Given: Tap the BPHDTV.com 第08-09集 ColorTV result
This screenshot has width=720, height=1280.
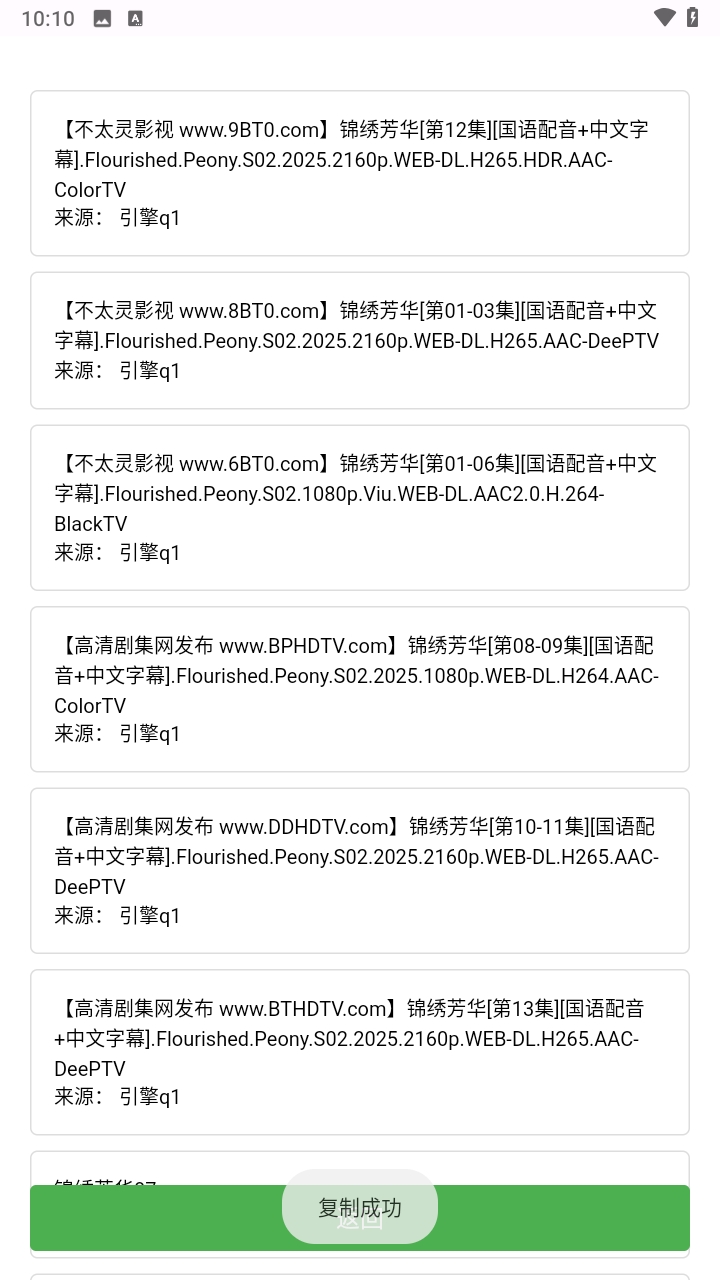Looking at the screenshot, I should [360, 689].
